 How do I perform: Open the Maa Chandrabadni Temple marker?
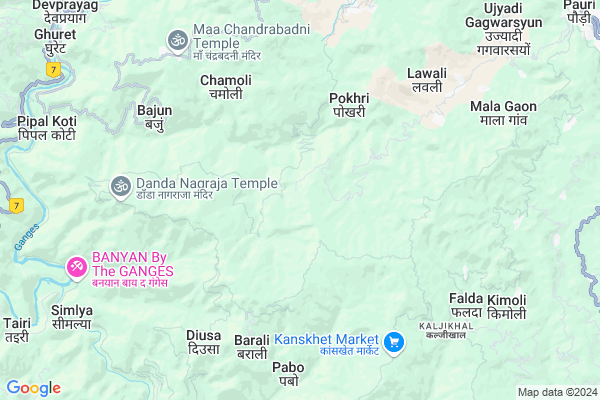pyautogui.click(x=179, y=42)
